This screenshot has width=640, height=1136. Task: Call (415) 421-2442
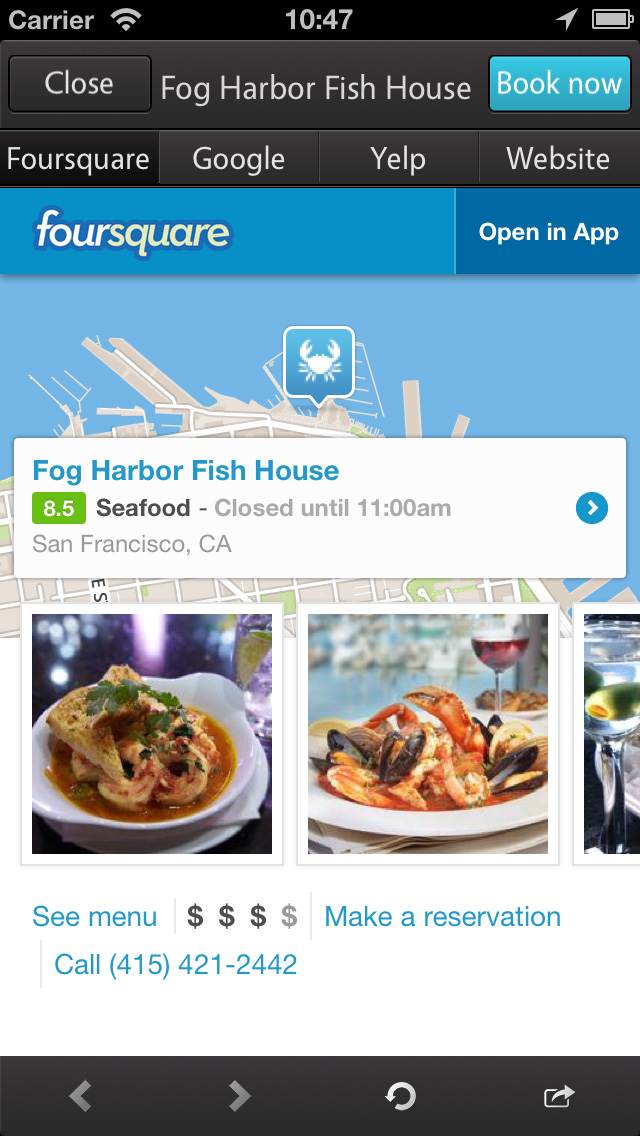pos(175,965)
